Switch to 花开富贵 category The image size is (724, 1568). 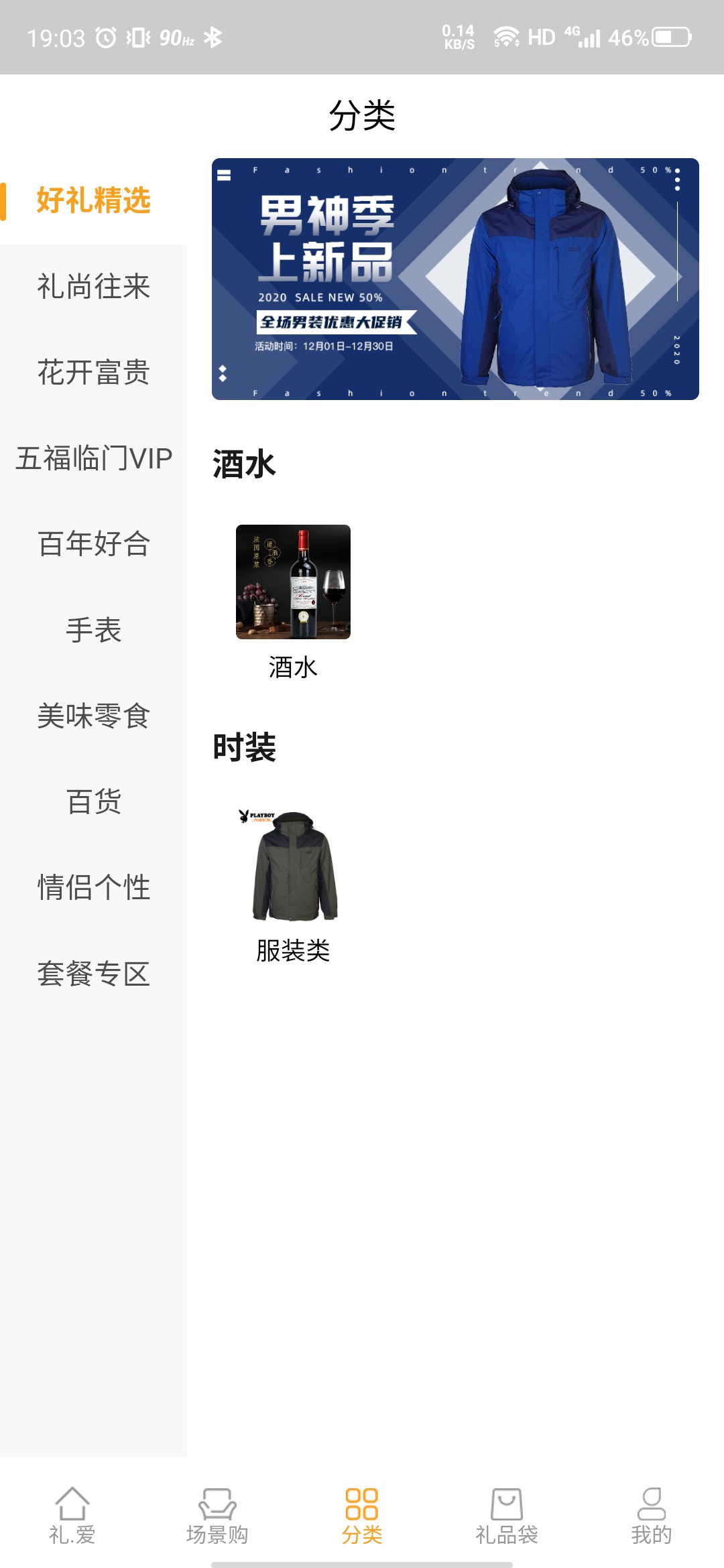(93, 373)
